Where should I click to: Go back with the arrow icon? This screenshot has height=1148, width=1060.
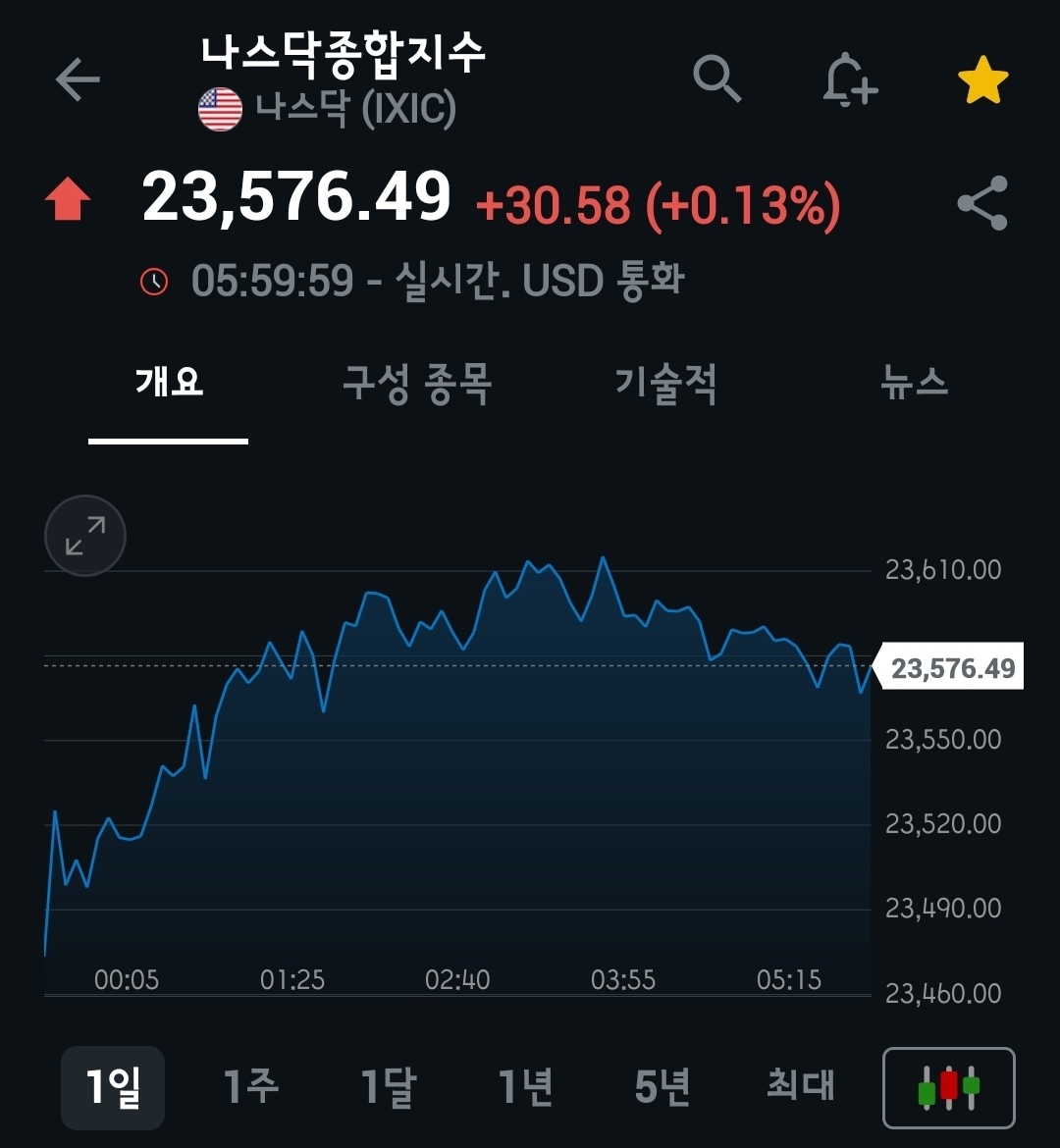coord(78,79)
